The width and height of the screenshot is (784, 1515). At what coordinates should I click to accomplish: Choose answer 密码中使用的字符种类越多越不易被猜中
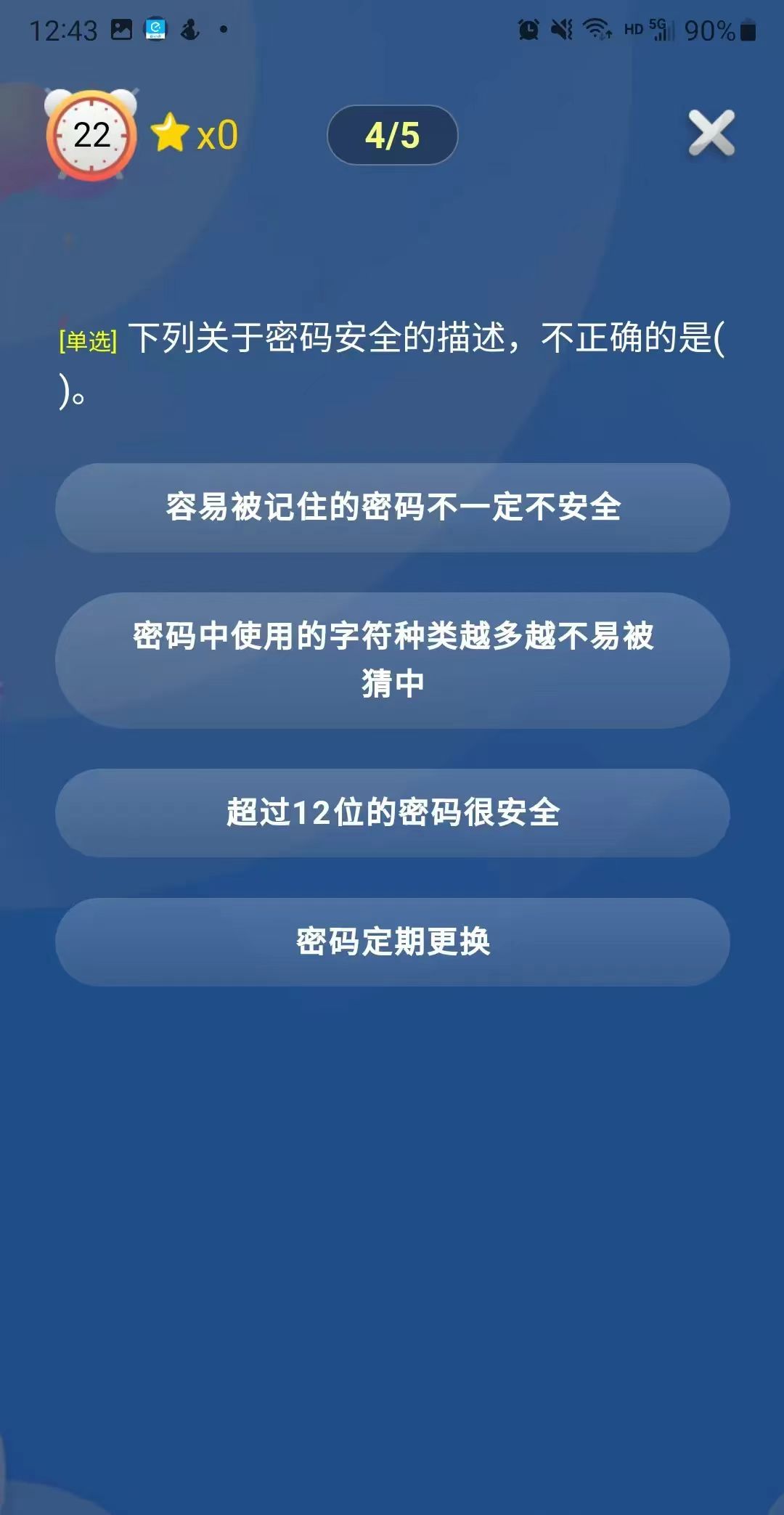[x=392, y=660]
